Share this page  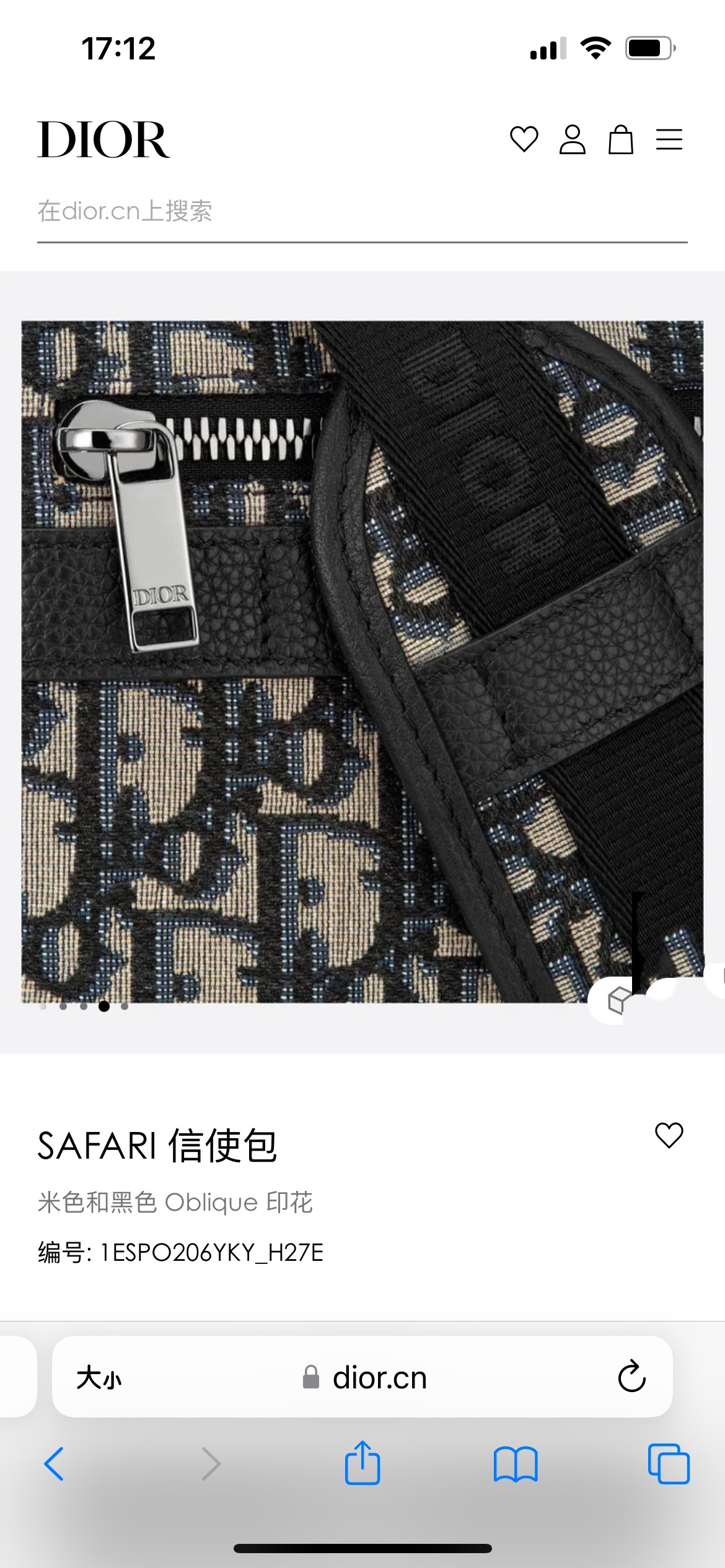[x=362, y=1463]
